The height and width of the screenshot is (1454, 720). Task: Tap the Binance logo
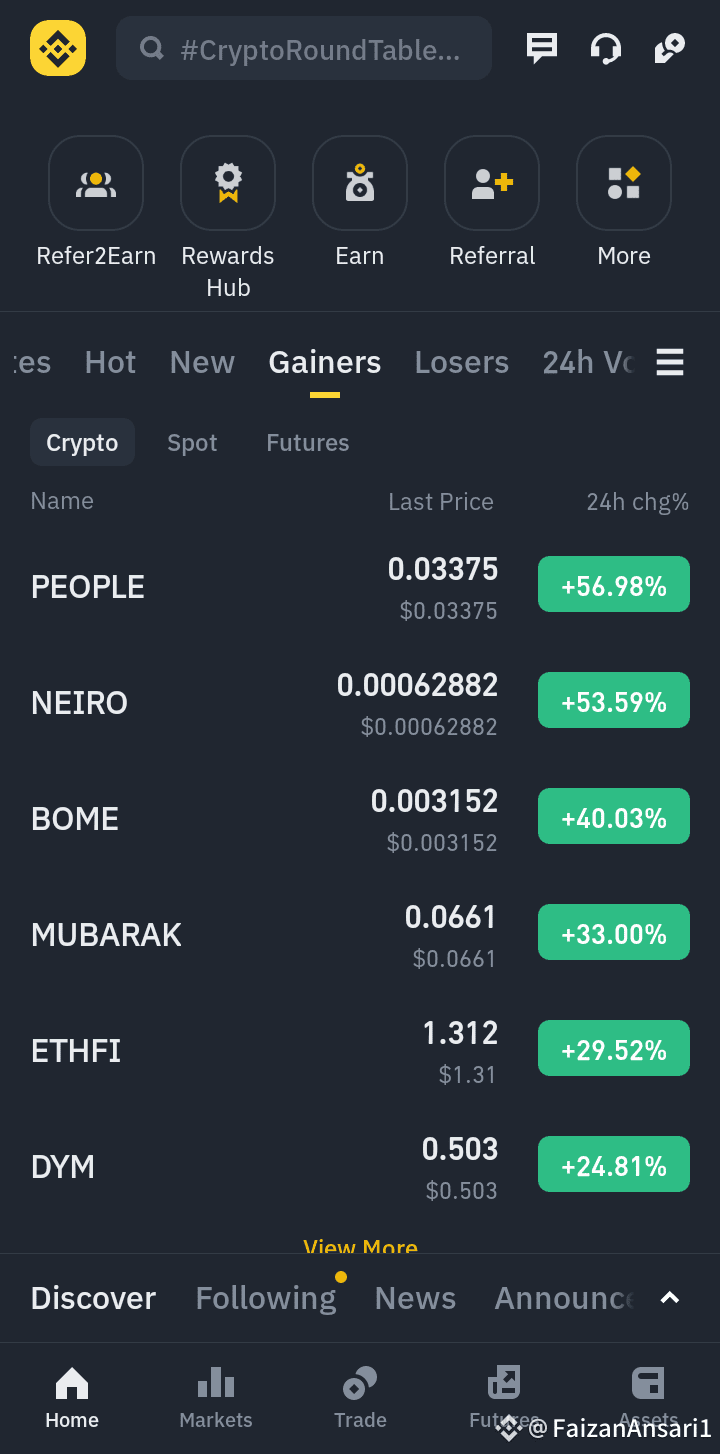click(x=57, y=47)
